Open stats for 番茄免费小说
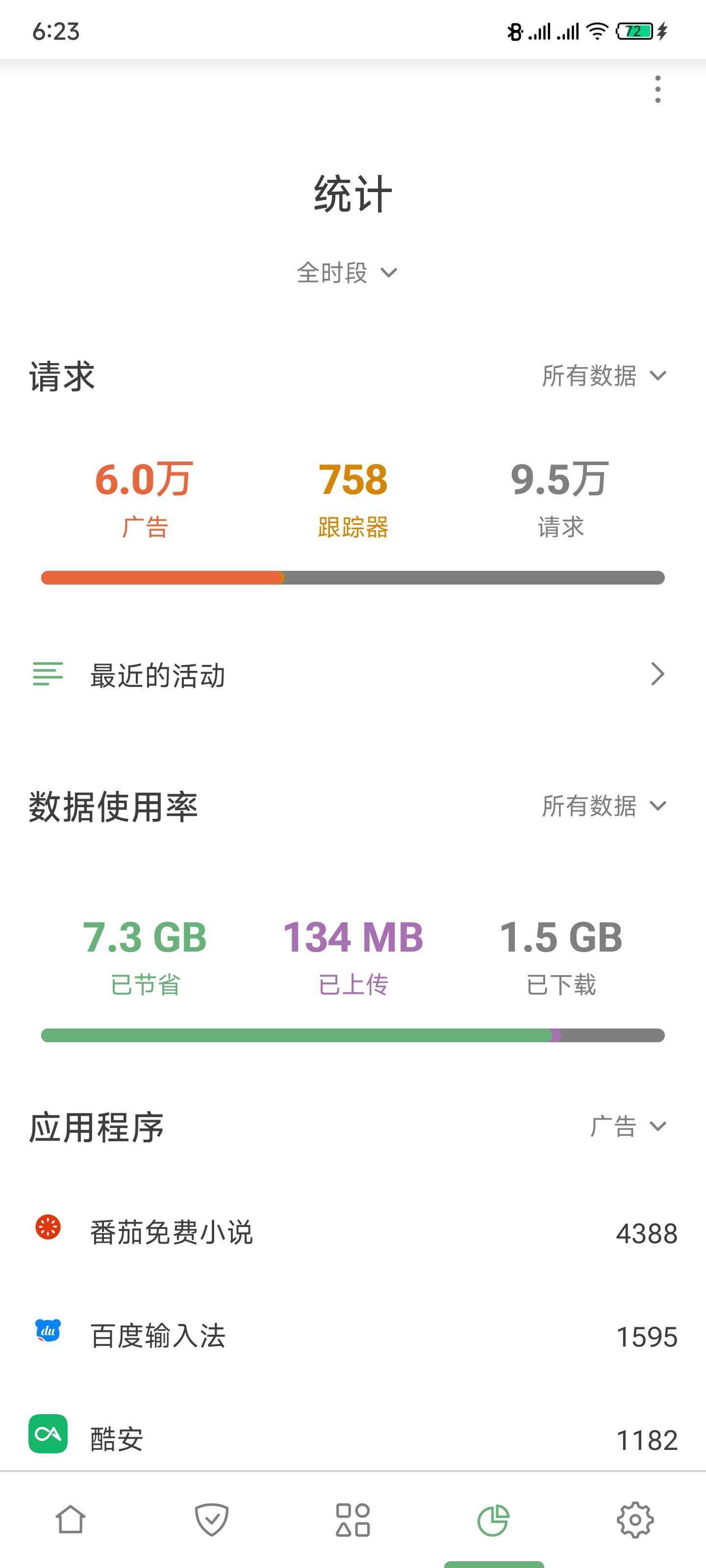Screen dimensions: 706x1568 (353, 1233)
